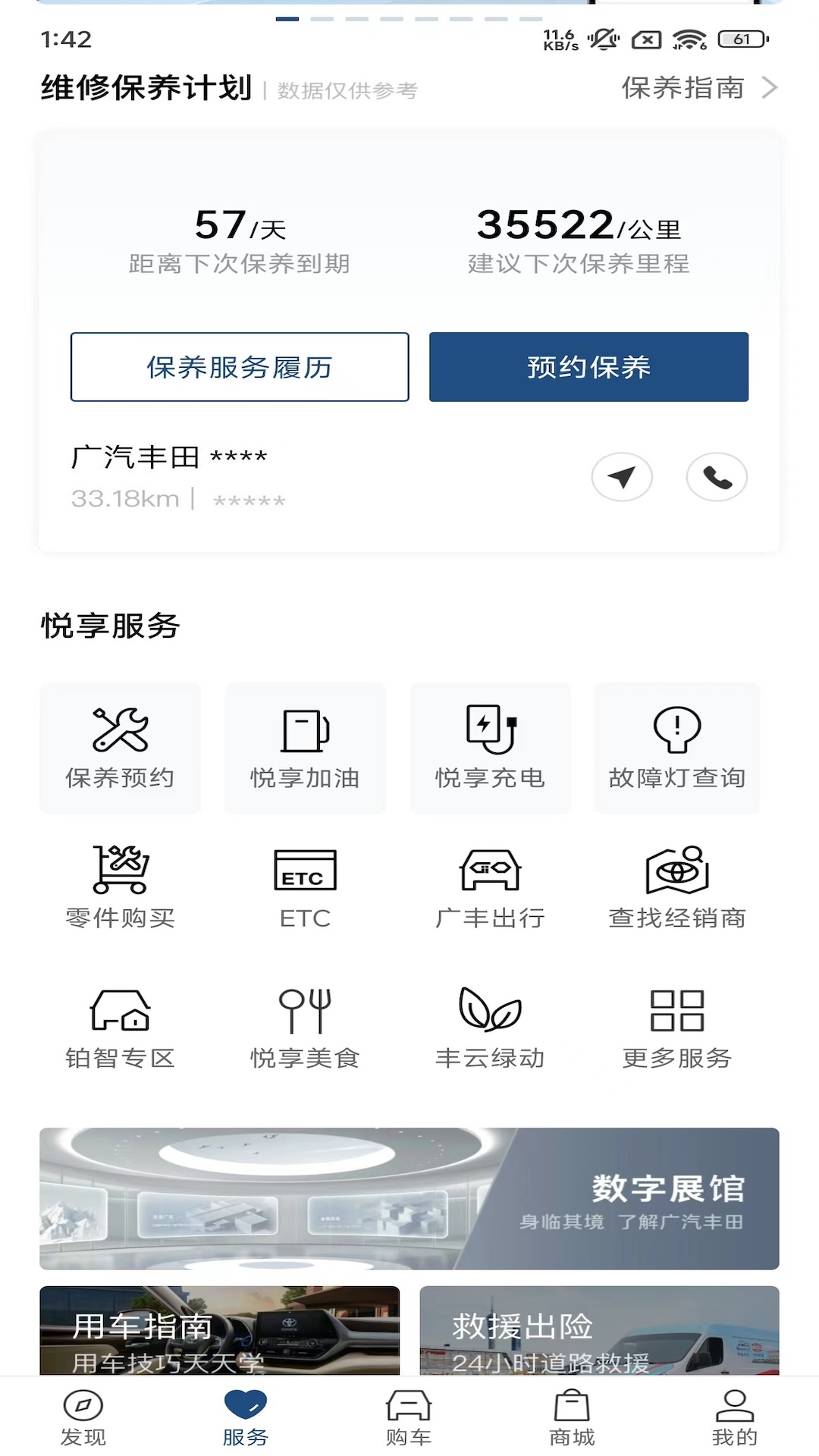This screenshot has height=1456, width=819.
Task: Open 悦享充电 charging service
Action: pyautogui.click(x=490, y=748)
